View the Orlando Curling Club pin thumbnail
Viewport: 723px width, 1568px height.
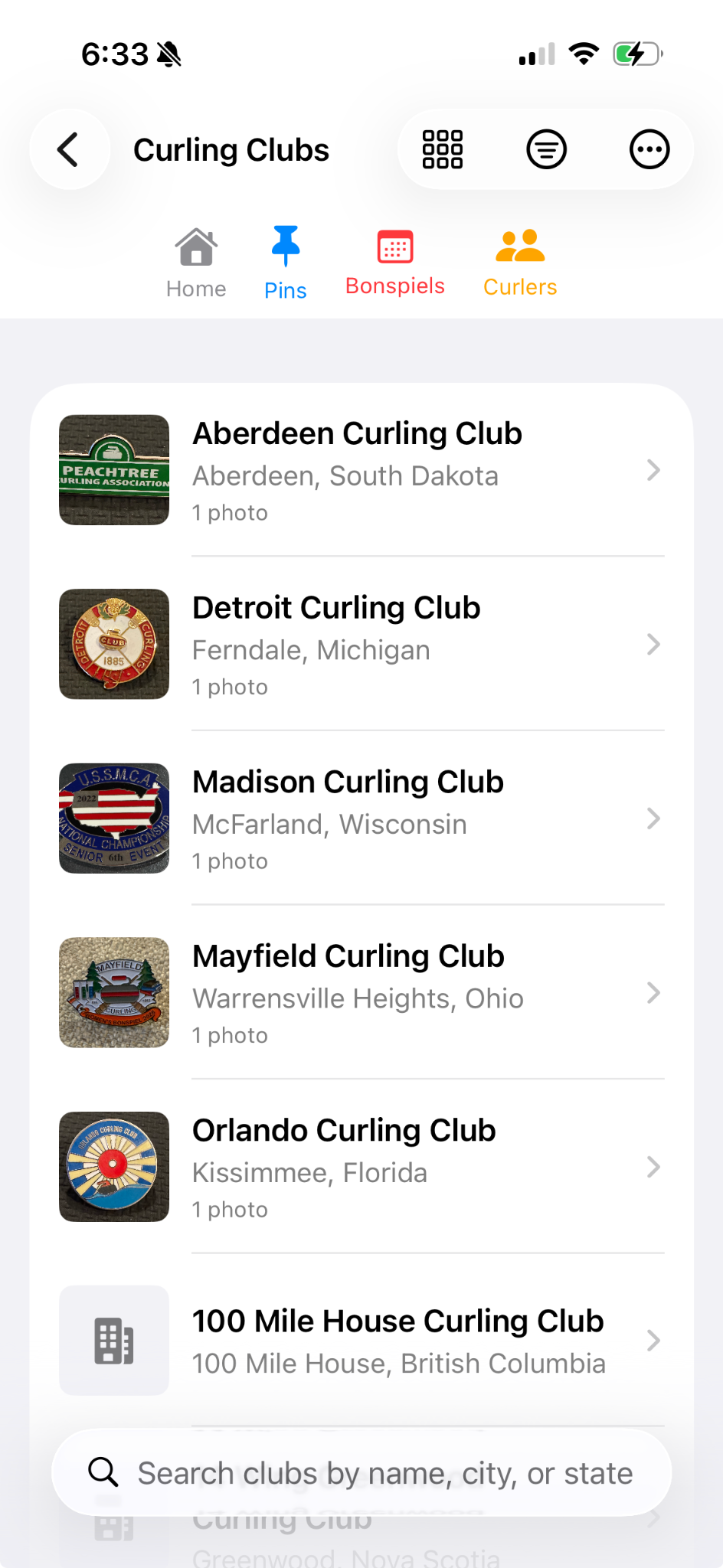click(113, 1167)
